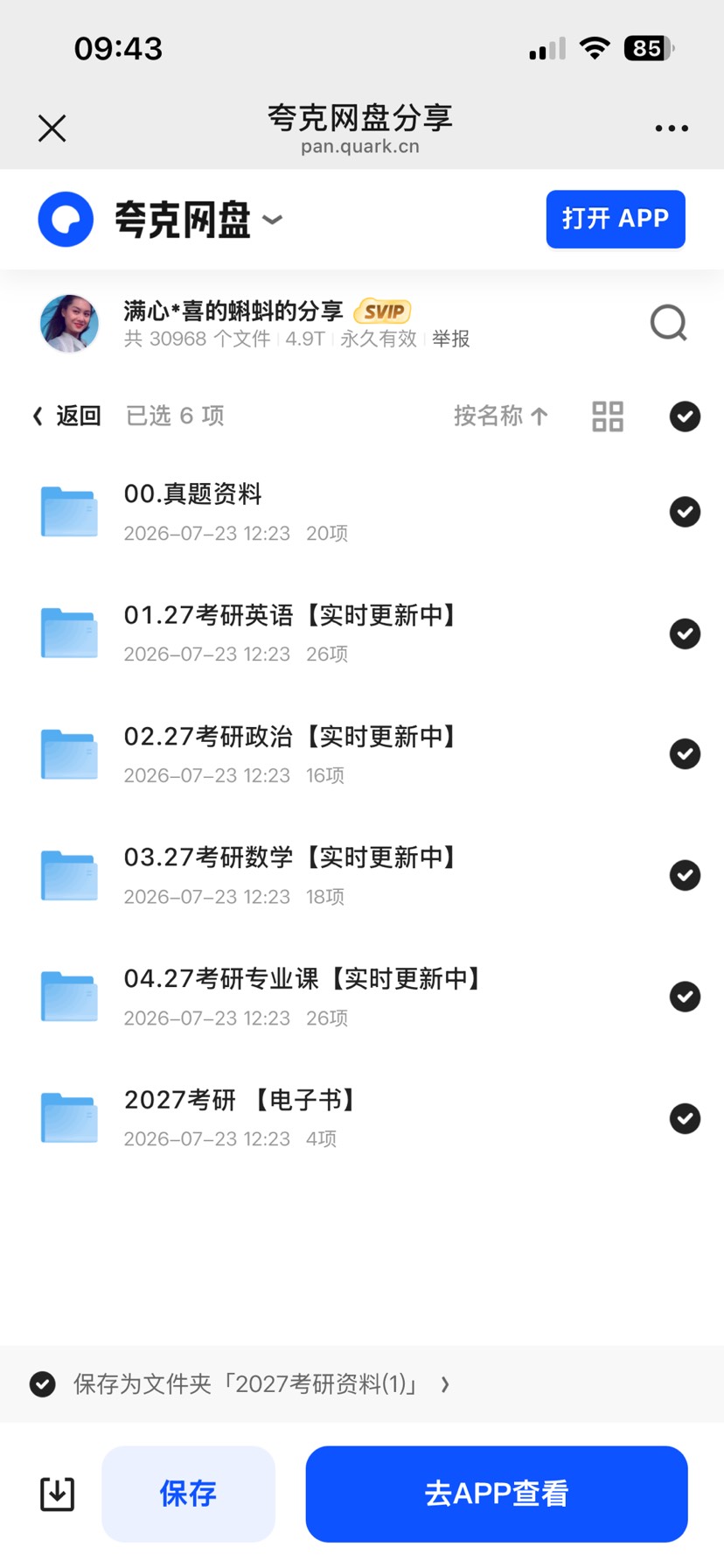This screenshot has width=724, height=1568.
Task: Deselect the 03.27考研数学 folder
Action: pyautogui.click(x=685, y=876)
